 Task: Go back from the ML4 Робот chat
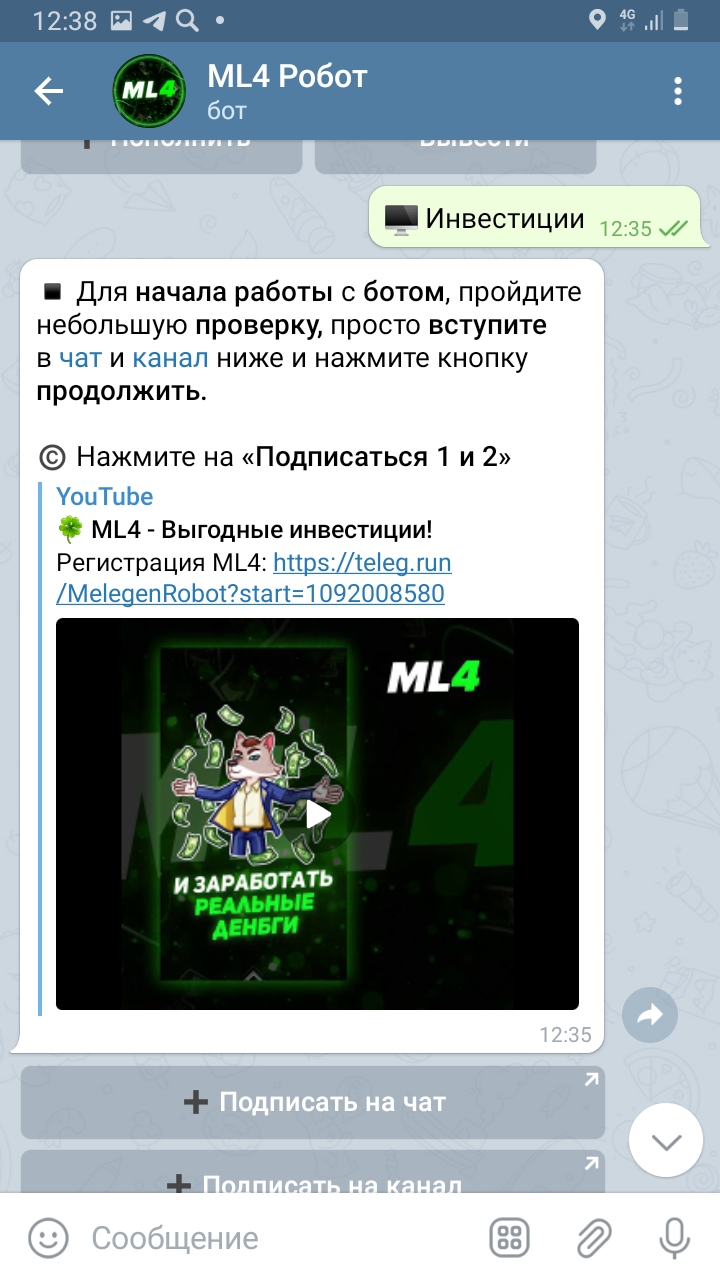[x=48, y=92]
